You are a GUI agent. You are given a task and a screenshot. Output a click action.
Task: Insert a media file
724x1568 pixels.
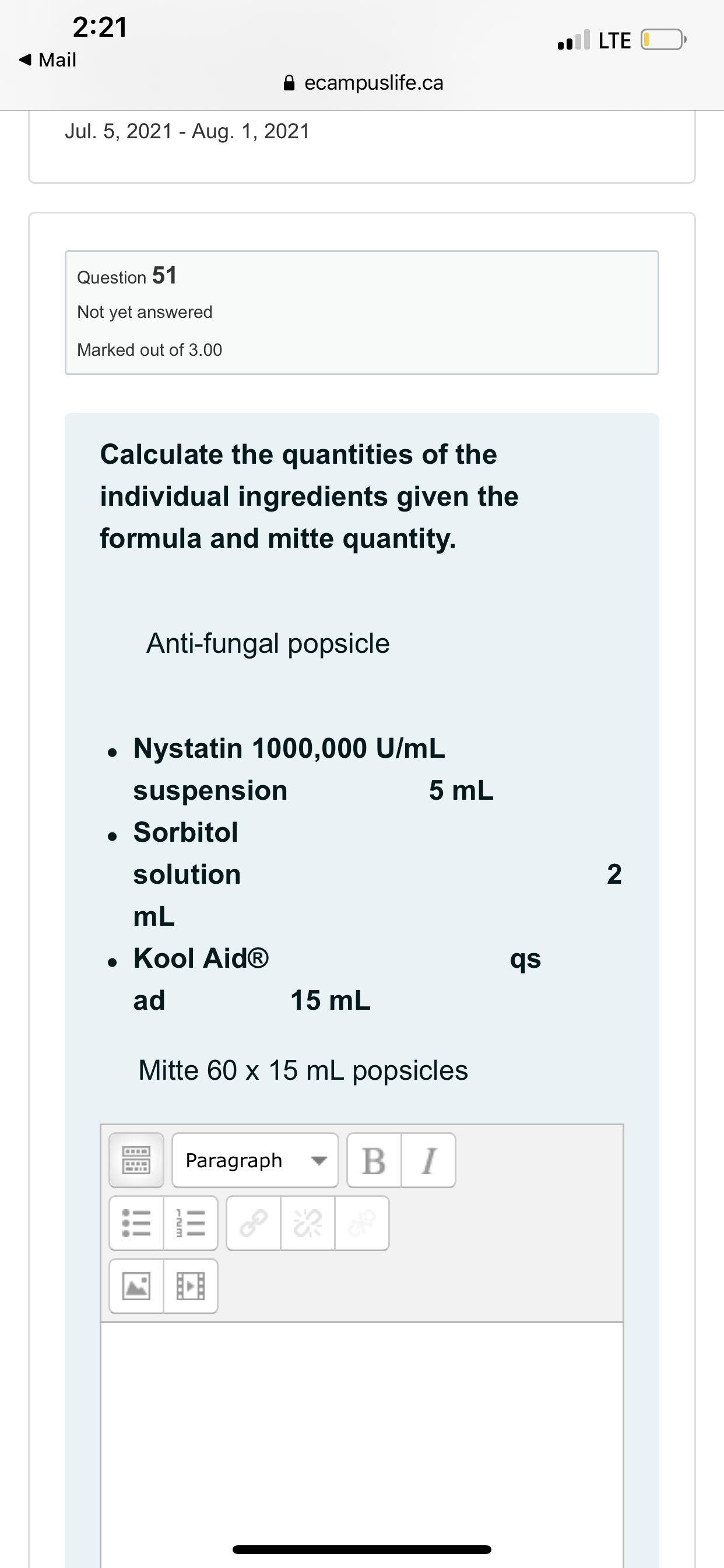pyautogui.click(x=191, y=1287)
